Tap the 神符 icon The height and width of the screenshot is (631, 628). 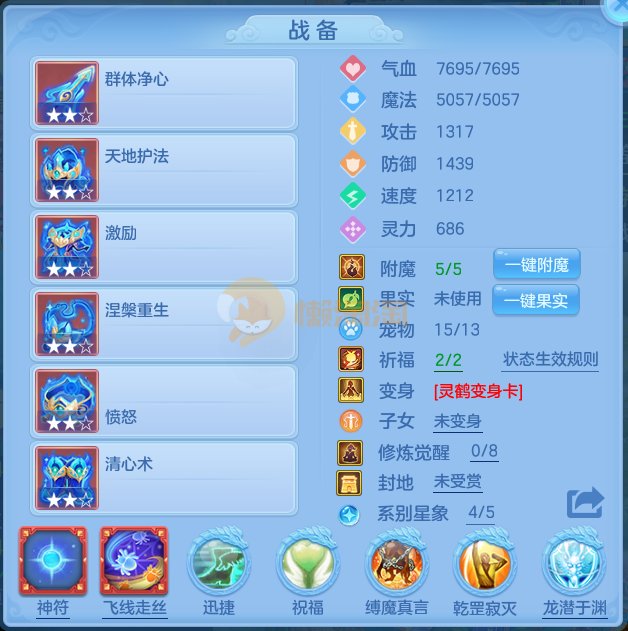(x=53, y=562)
